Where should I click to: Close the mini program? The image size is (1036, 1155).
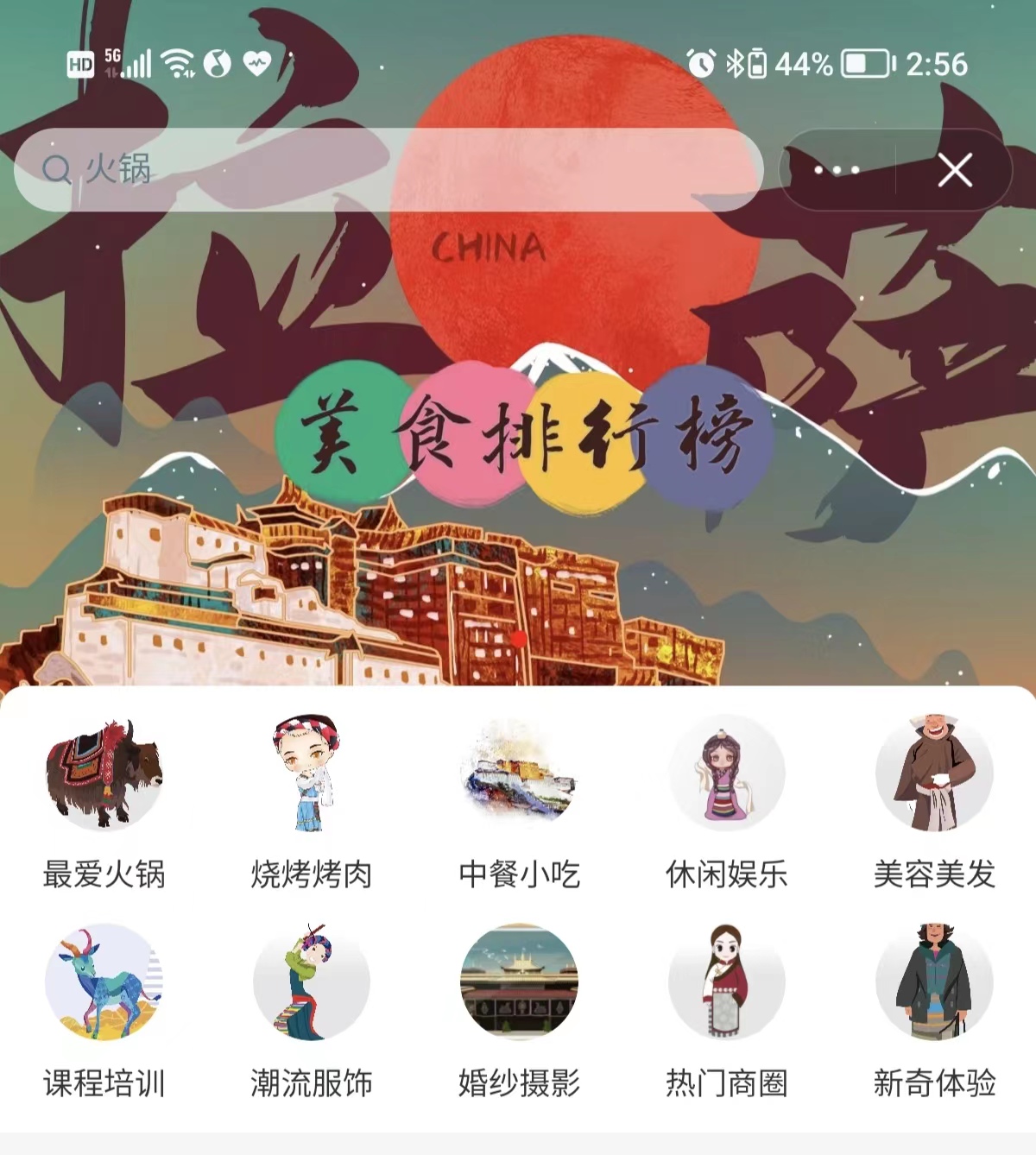pos(955,170)
